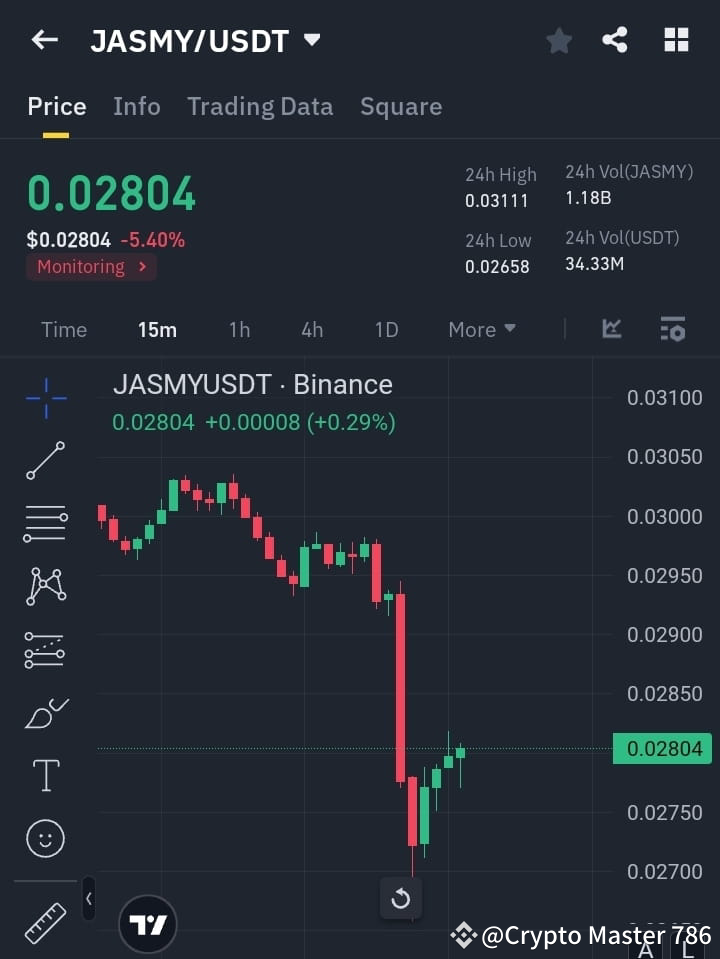Select the crosshair tool
720x959 pixels.
[x=45, y=398]
